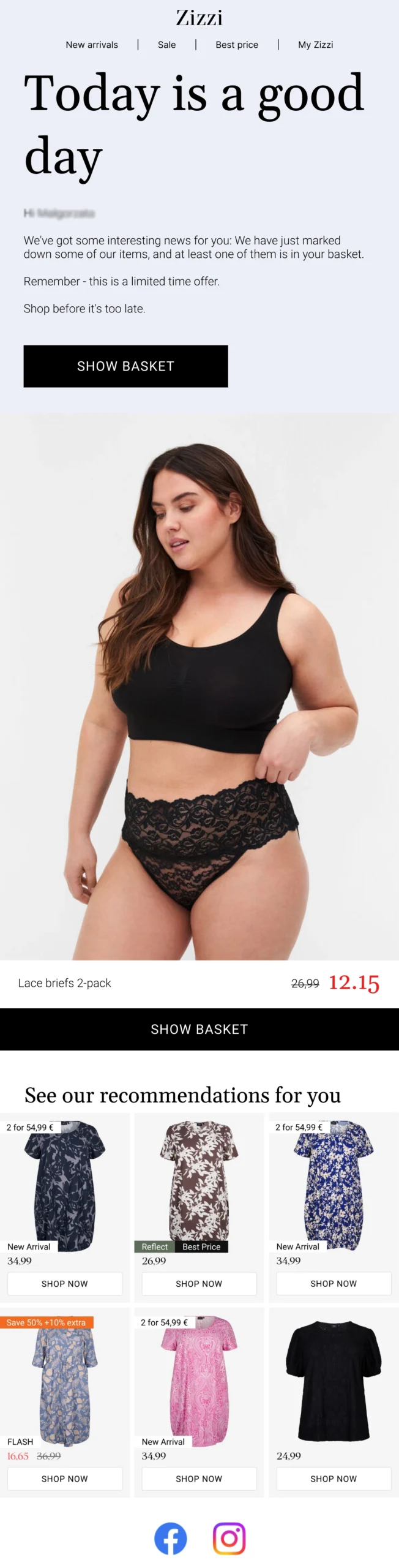Open the Lace briefs 2-pack product image
Image resolution: width=399 pixels, height=1568 pixels.
[x=199, y=686]
